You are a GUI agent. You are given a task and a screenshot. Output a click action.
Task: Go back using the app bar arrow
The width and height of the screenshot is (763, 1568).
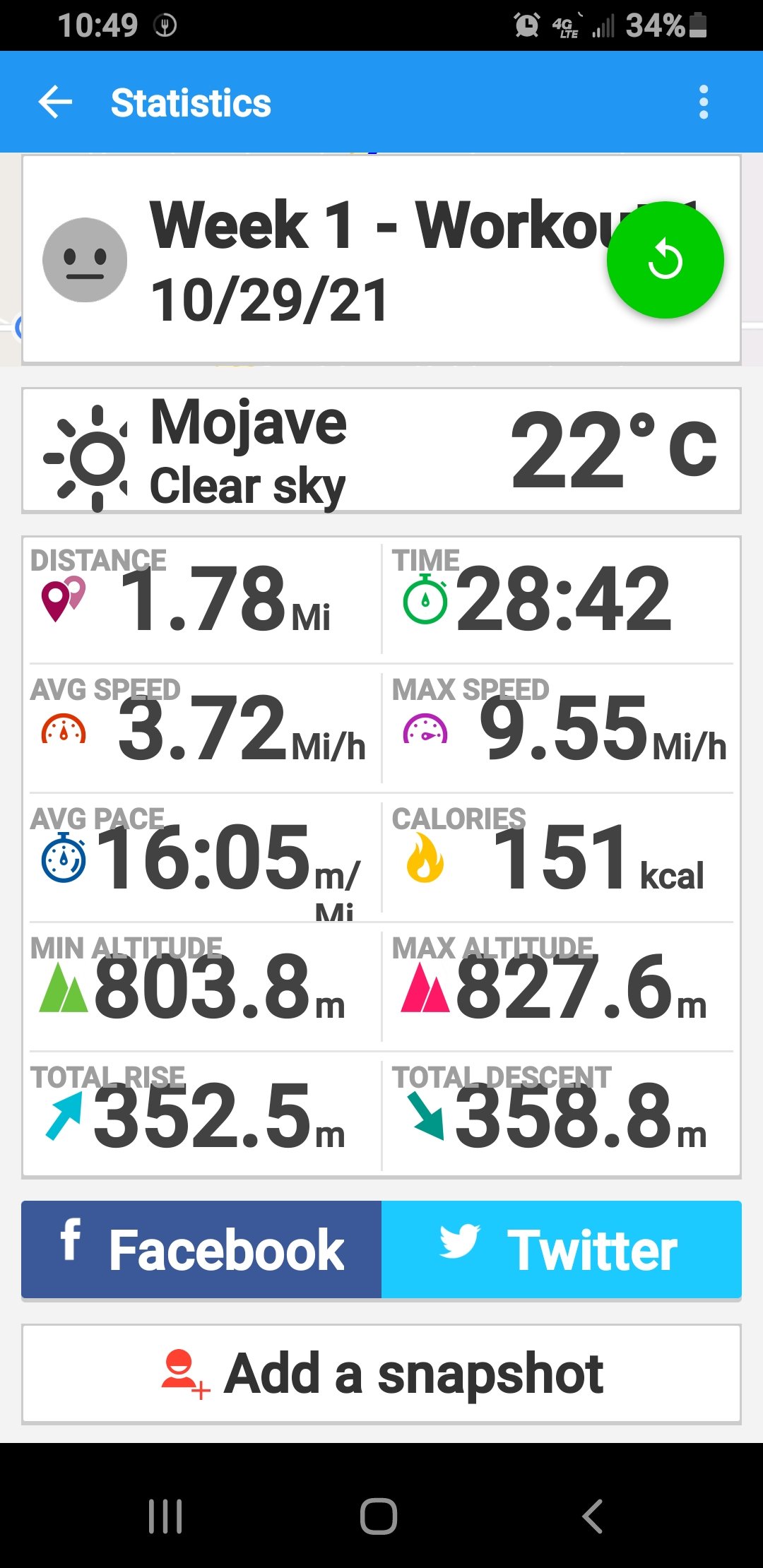coord(55,102)
